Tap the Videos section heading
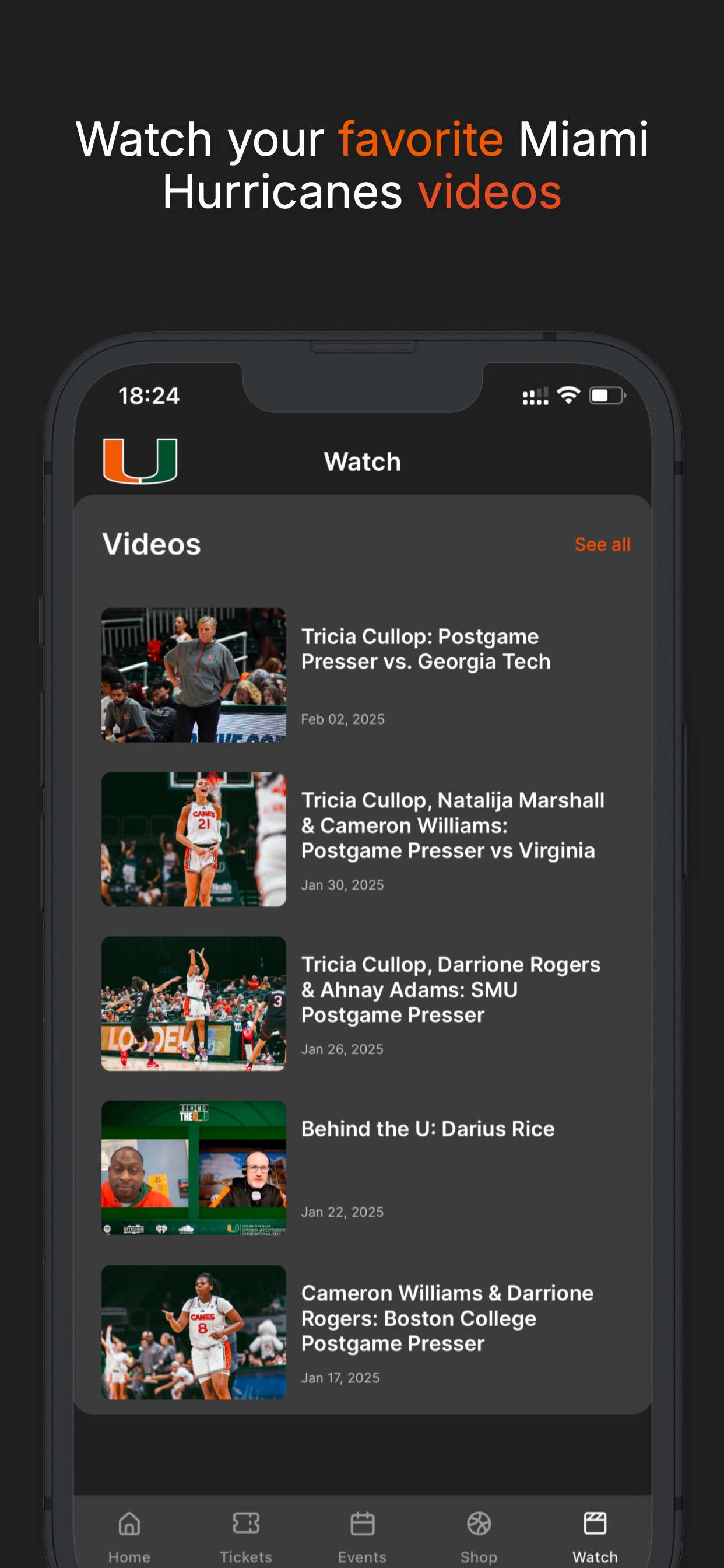The width and height of the screenshot is (724, 1568). click(x=152, y=544)
